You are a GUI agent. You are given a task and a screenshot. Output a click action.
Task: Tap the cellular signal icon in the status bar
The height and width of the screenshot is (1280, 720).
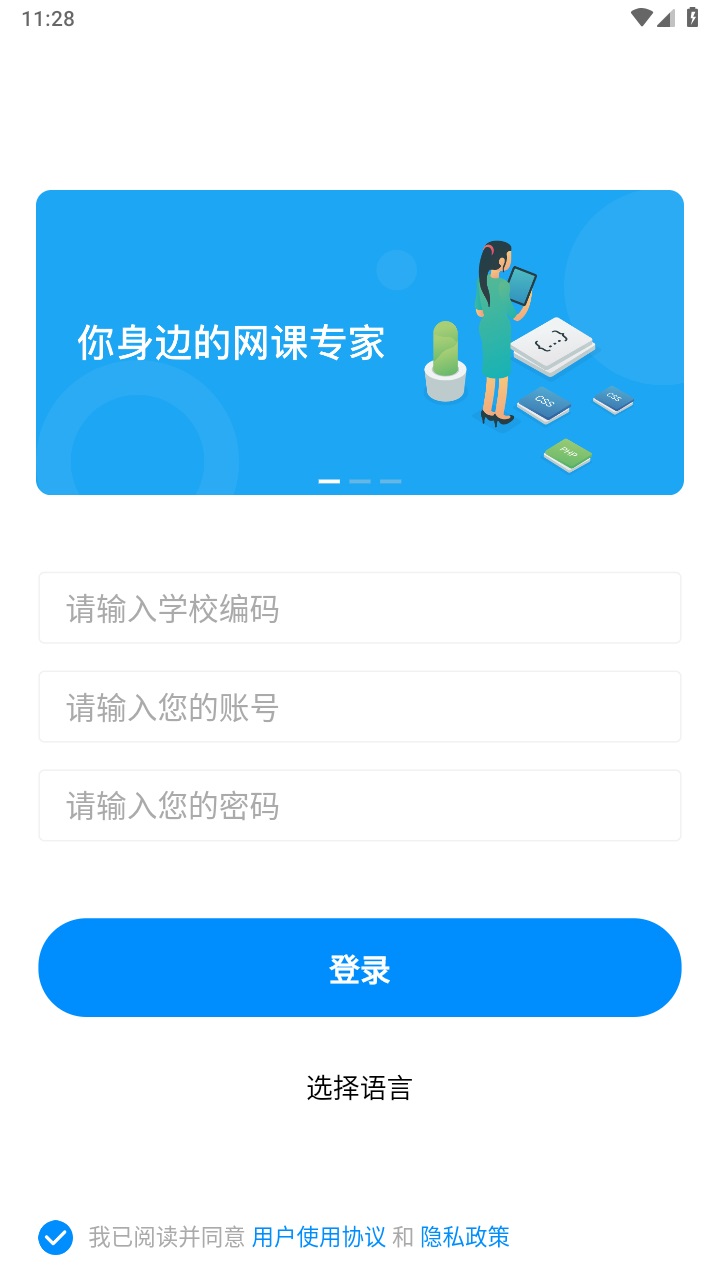(668, 17)
